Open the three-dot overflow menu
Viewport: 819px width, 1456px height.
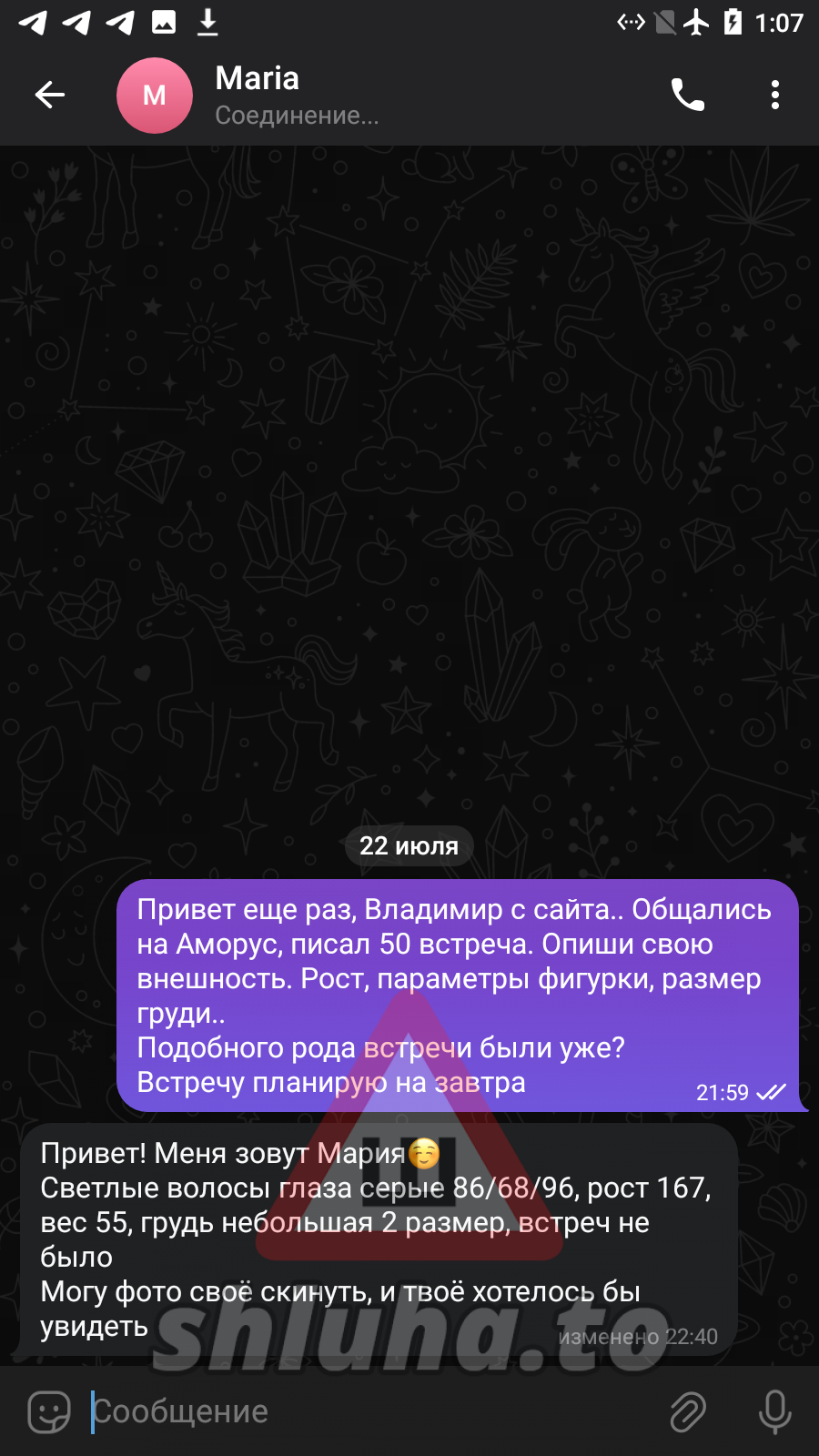[x=774, y=95]
